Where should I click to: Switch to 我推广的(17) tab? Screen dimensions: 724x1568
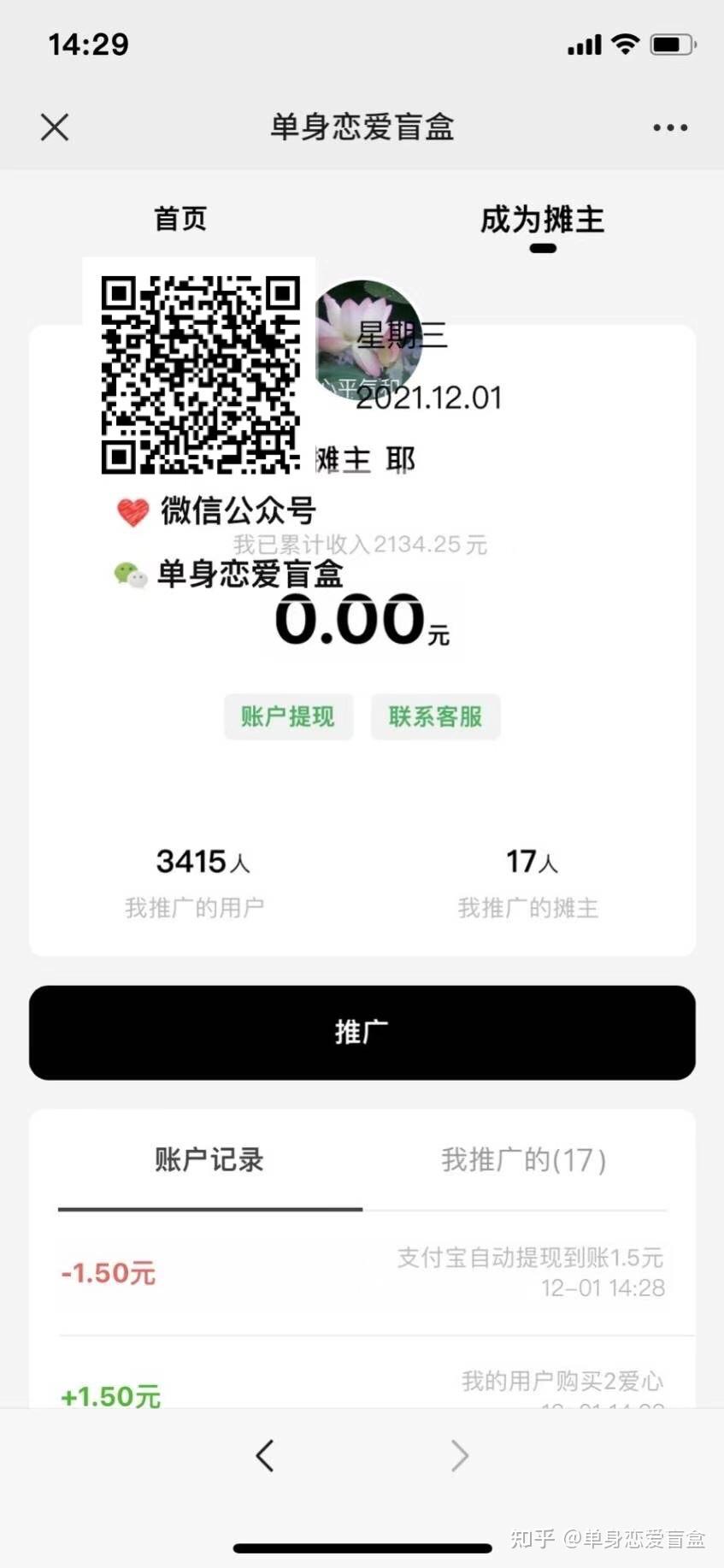pos(523,1160)
